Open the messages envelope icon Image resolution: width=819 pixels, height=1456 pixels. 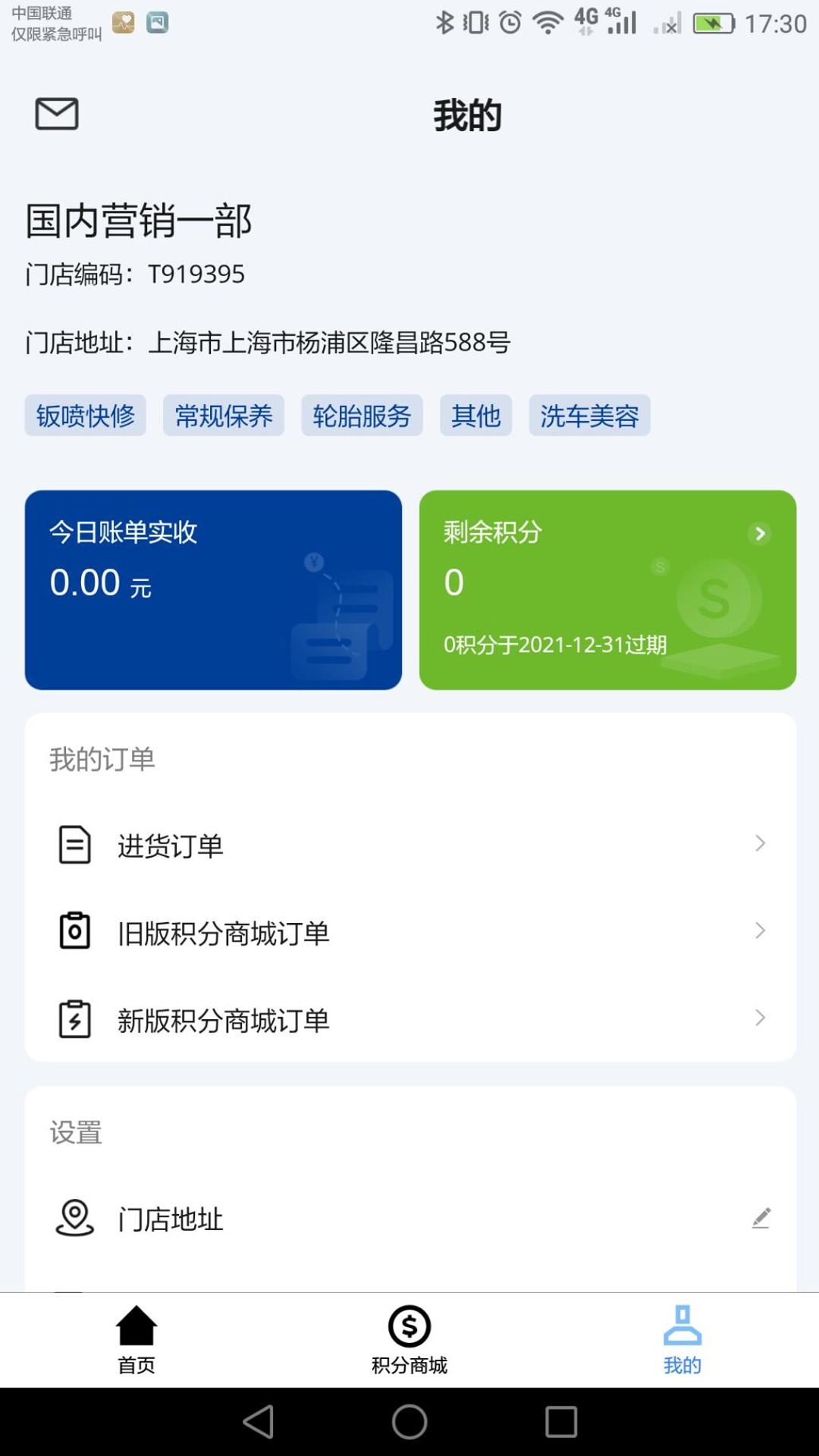pyautogui.click(x=57, y=114)
